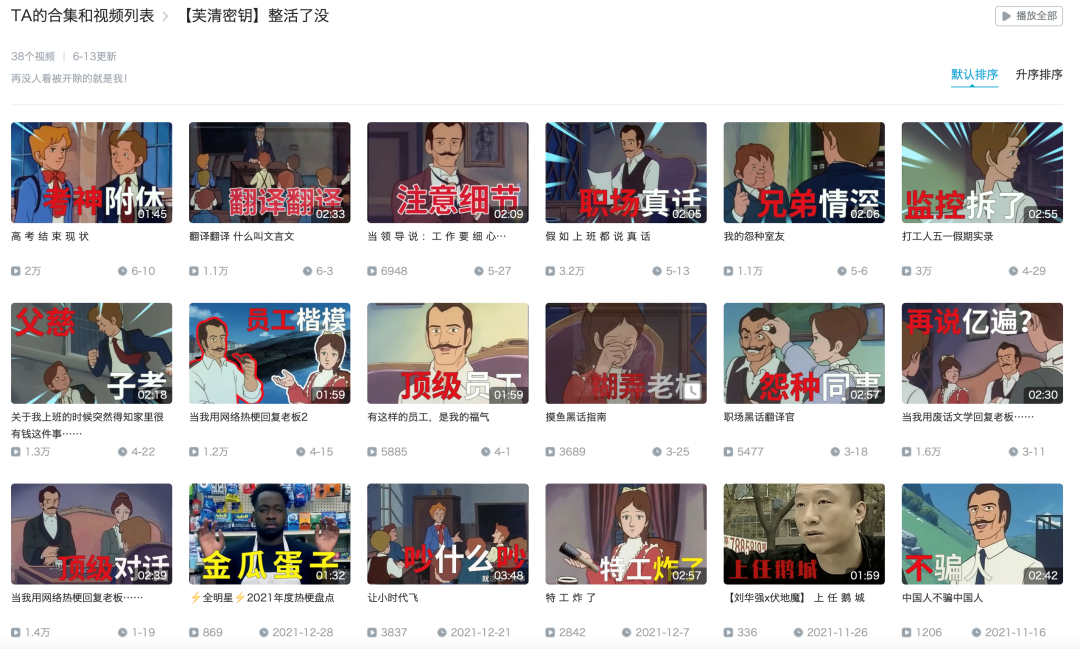1080x649 pixels.
Task: Watch the video 我的怨种室友
Action: coord(803,172)
